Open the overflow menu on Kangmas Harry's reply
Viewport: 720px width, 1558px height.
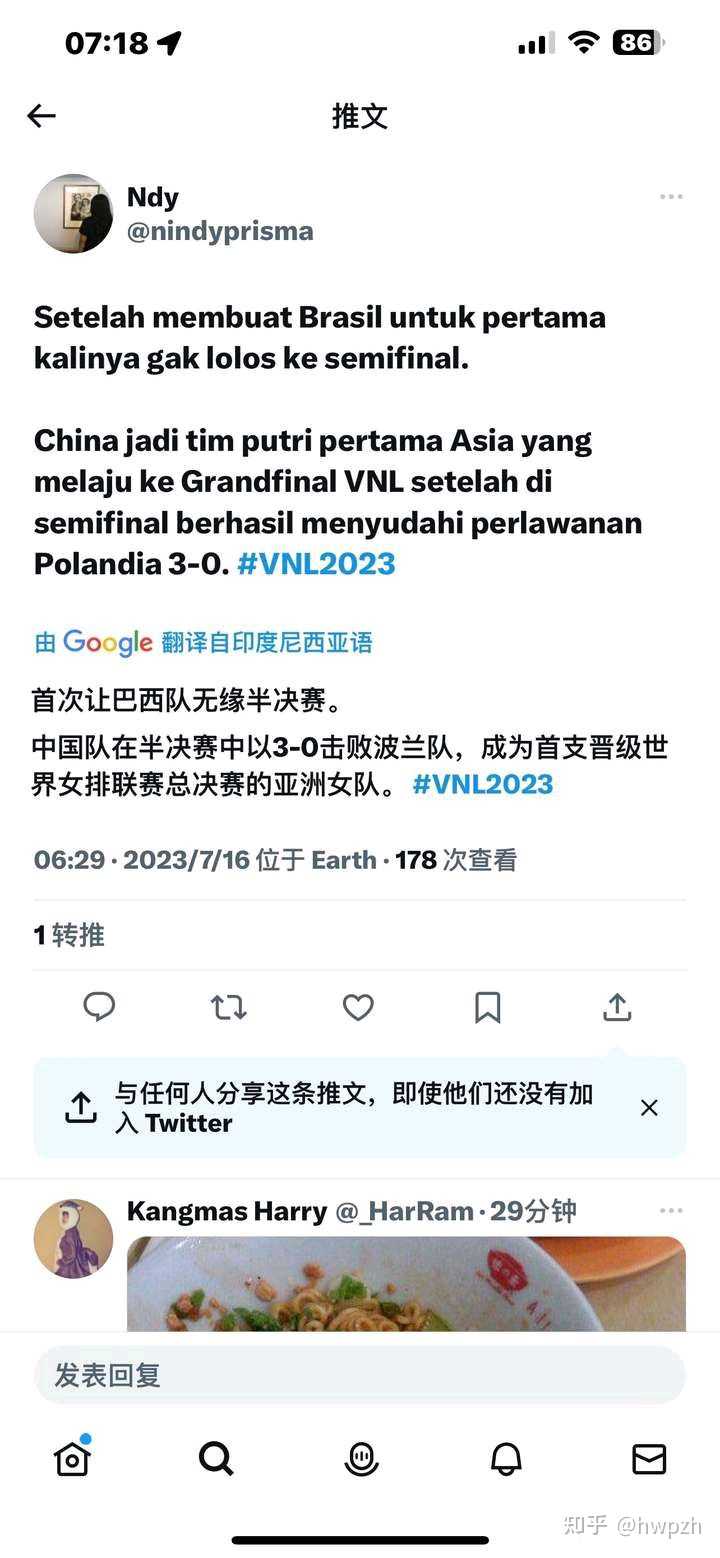(x=671, y=1211)
